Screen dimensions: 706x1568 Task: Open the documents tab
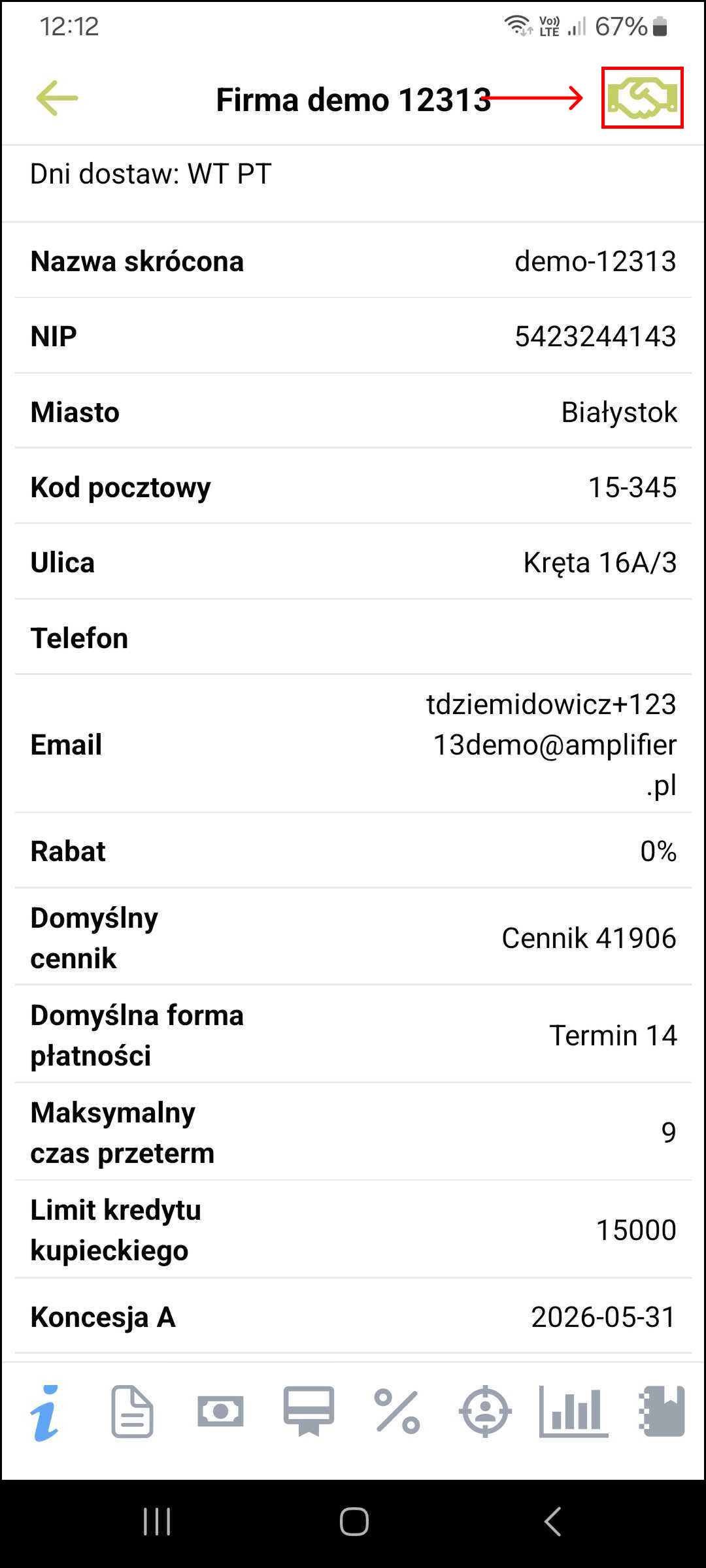132,1413
